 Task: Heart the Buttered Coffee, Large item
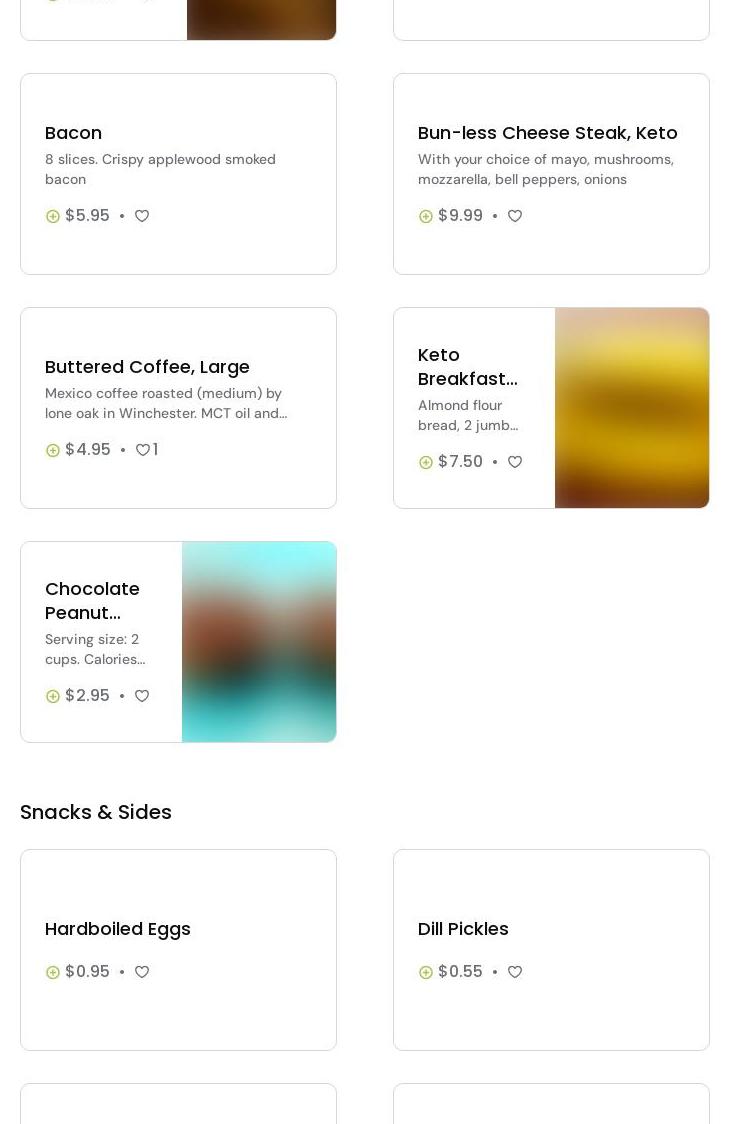coord(143,450)
